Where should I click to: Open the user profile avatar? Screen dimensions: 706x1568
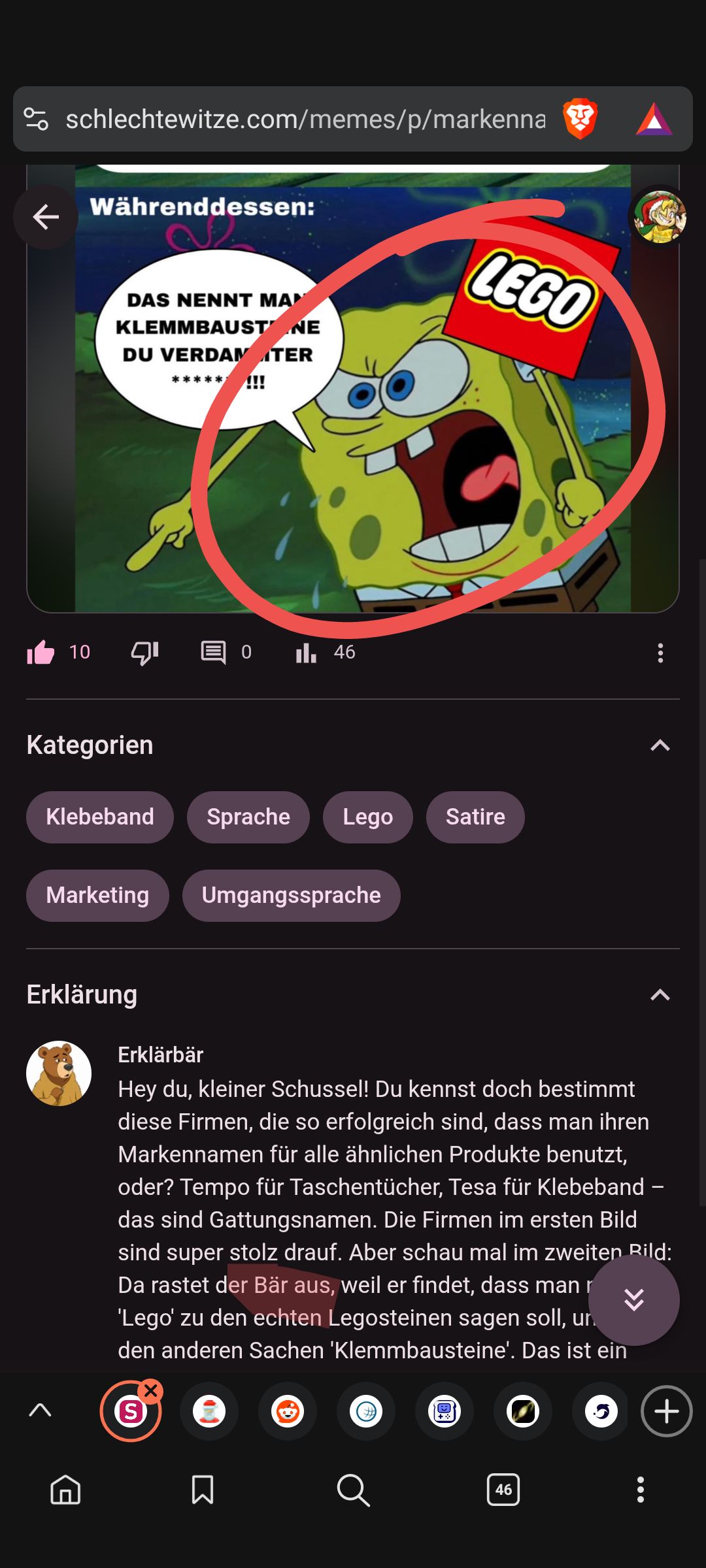click(660, 217)
